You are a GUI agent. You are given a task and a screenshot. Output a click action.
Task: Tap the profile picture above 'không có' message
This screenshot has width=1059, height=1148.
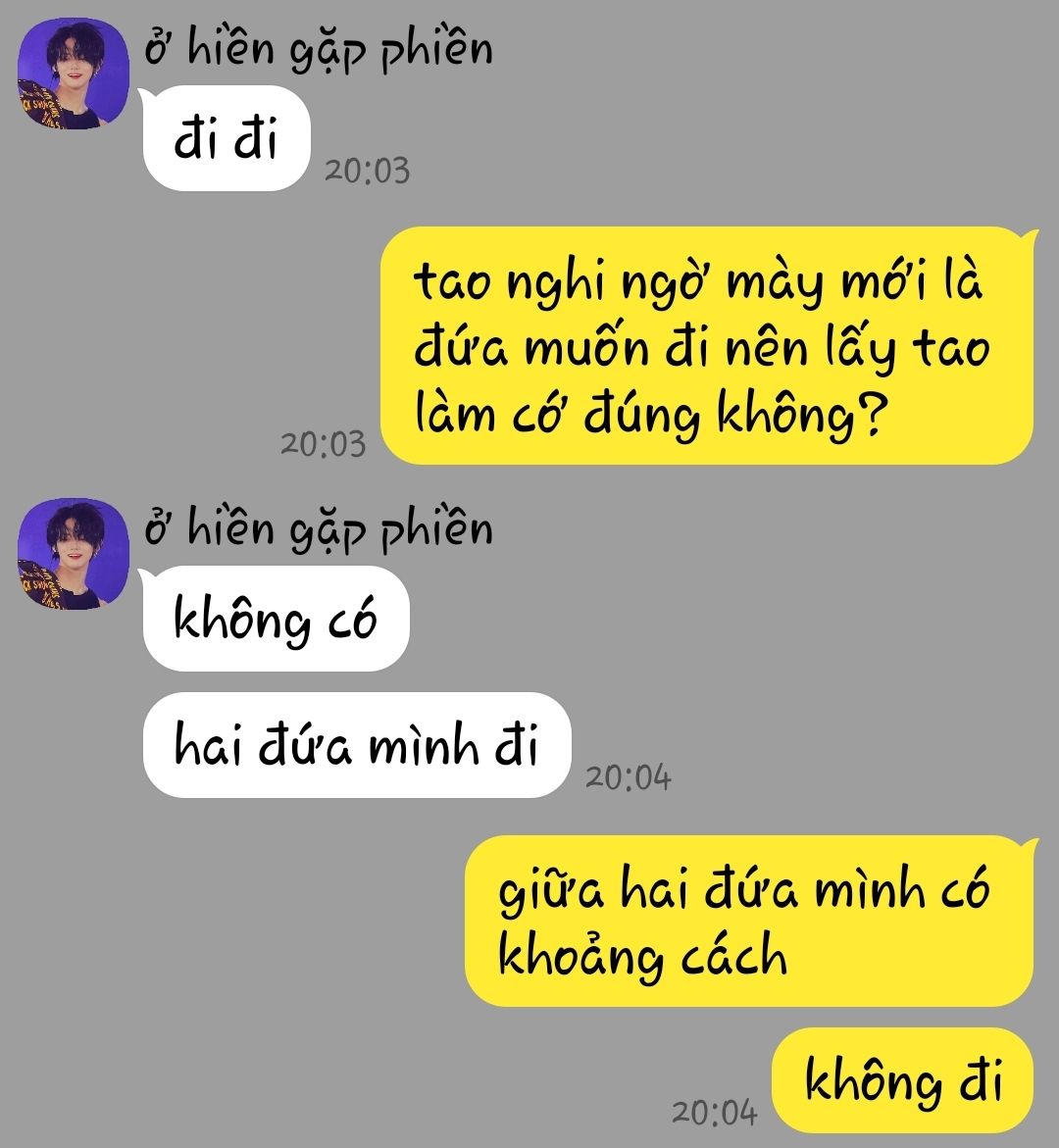74,554
